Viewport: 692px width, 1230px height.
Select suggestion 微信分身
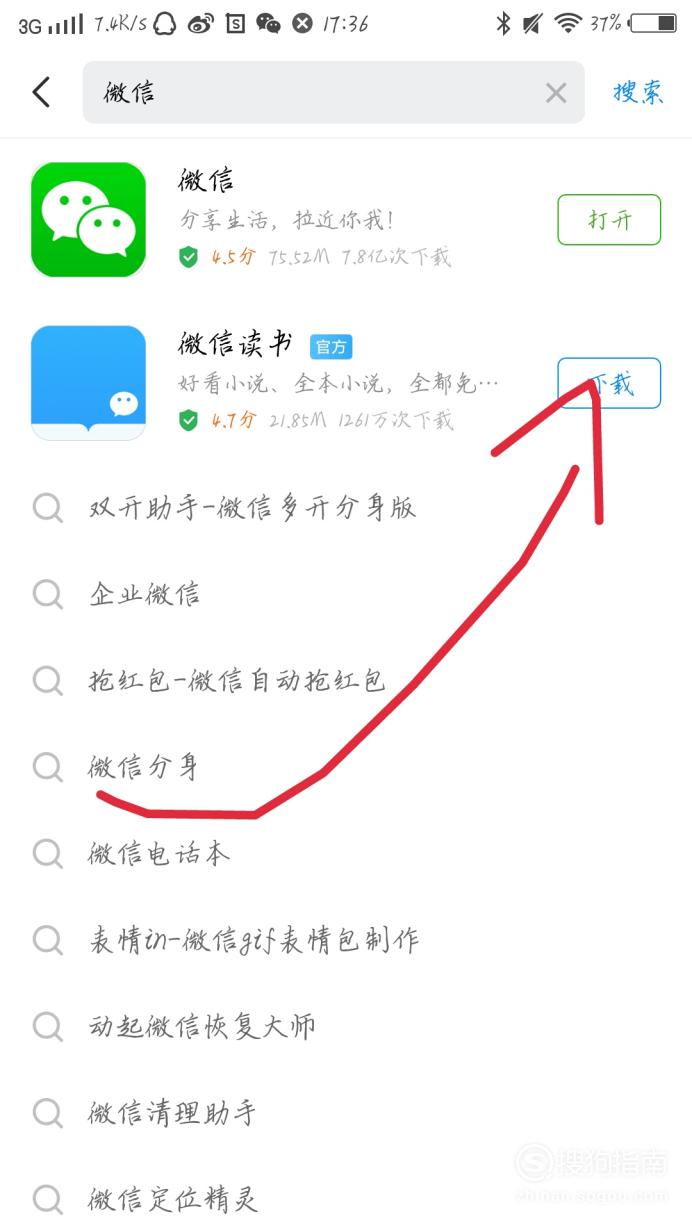346,767
